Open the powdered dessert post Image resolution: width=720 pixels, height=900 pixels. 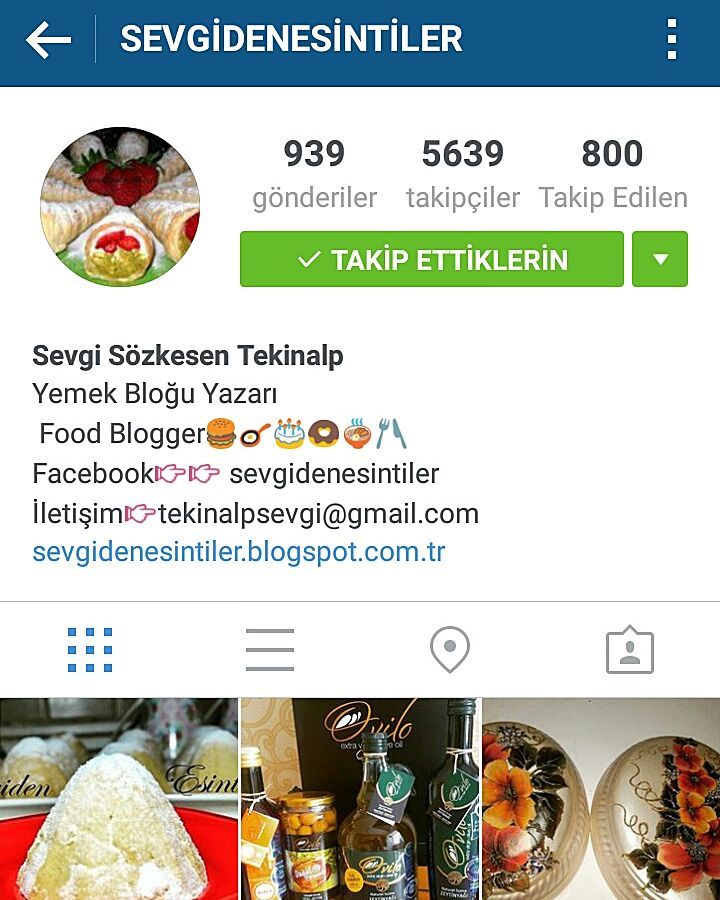coord(118,800)
